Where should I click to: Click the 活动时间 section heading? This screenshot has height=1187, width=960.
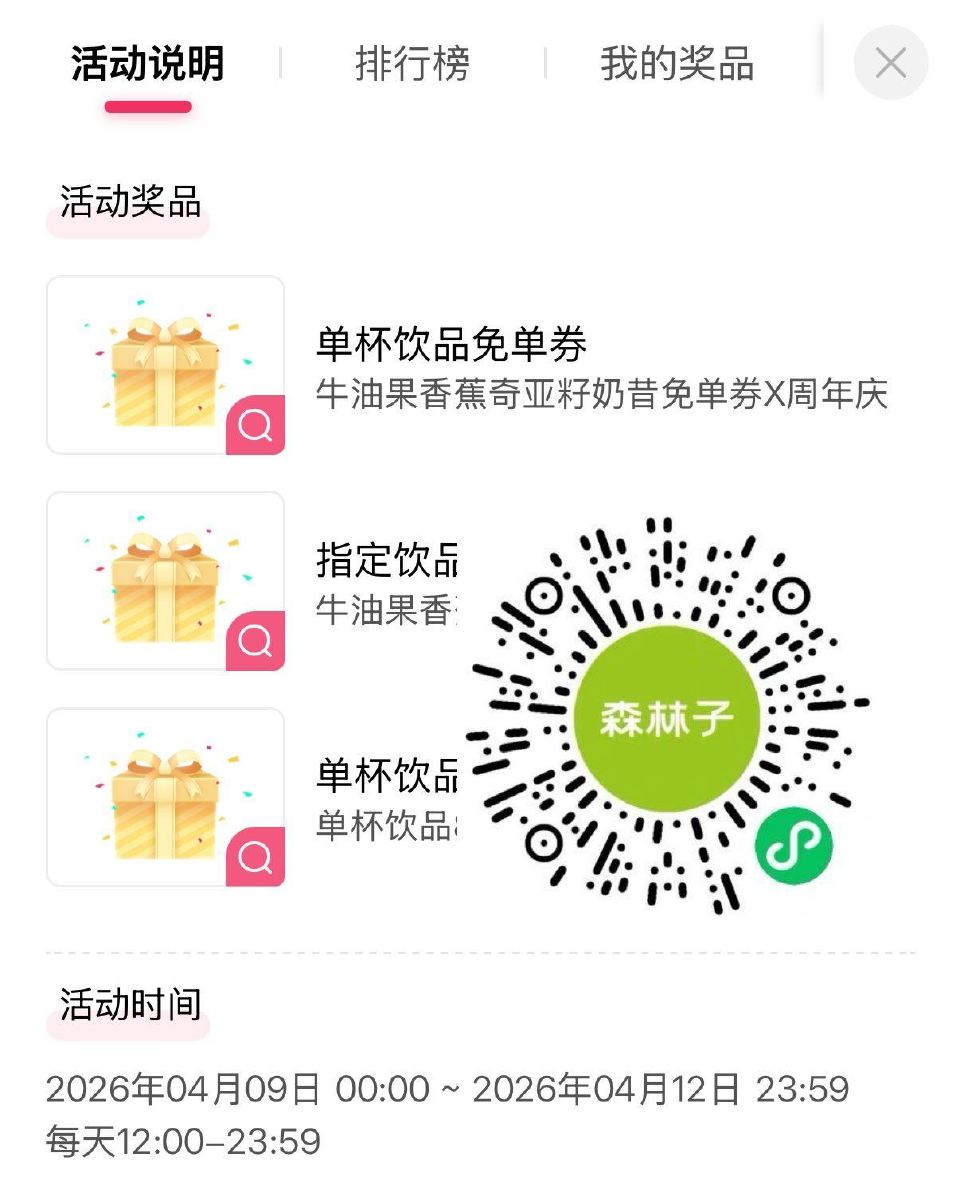tap(128, 1007)
